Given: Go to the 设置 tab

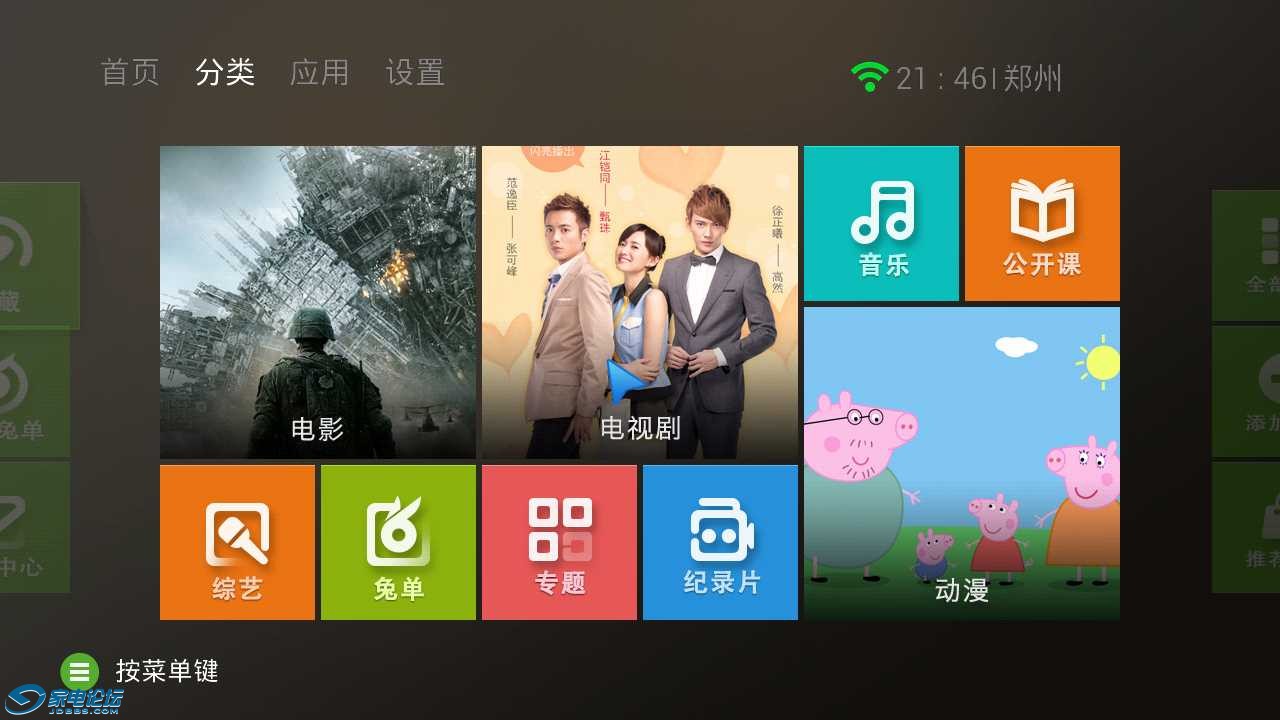Looking at the screenshot, I should coord(415,73).
